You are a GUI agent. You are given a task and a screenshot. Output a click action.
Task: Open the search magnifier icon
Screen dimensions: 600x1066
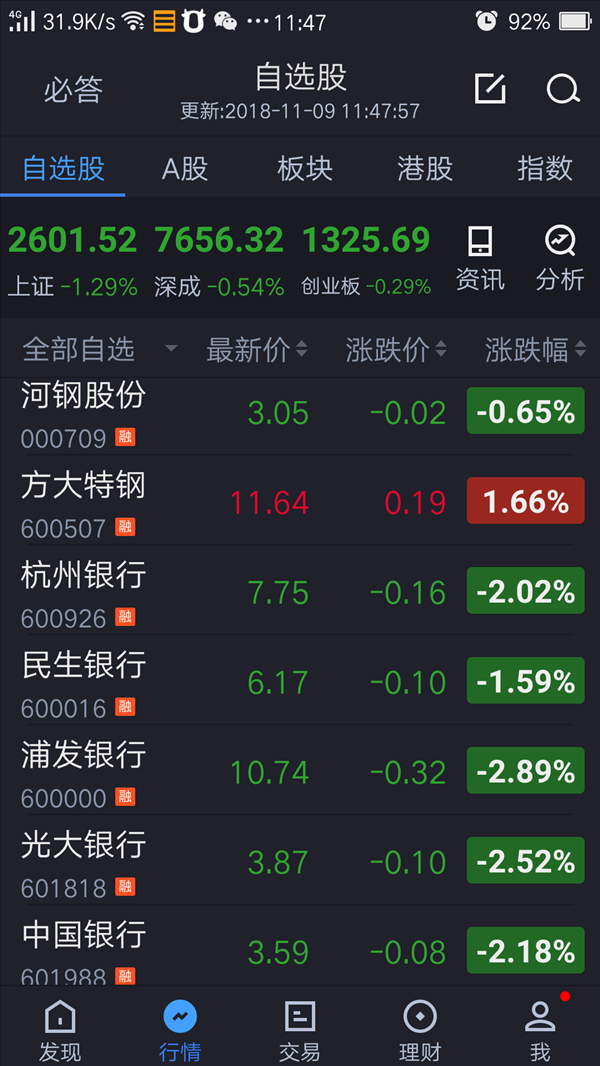click(563, 88)
